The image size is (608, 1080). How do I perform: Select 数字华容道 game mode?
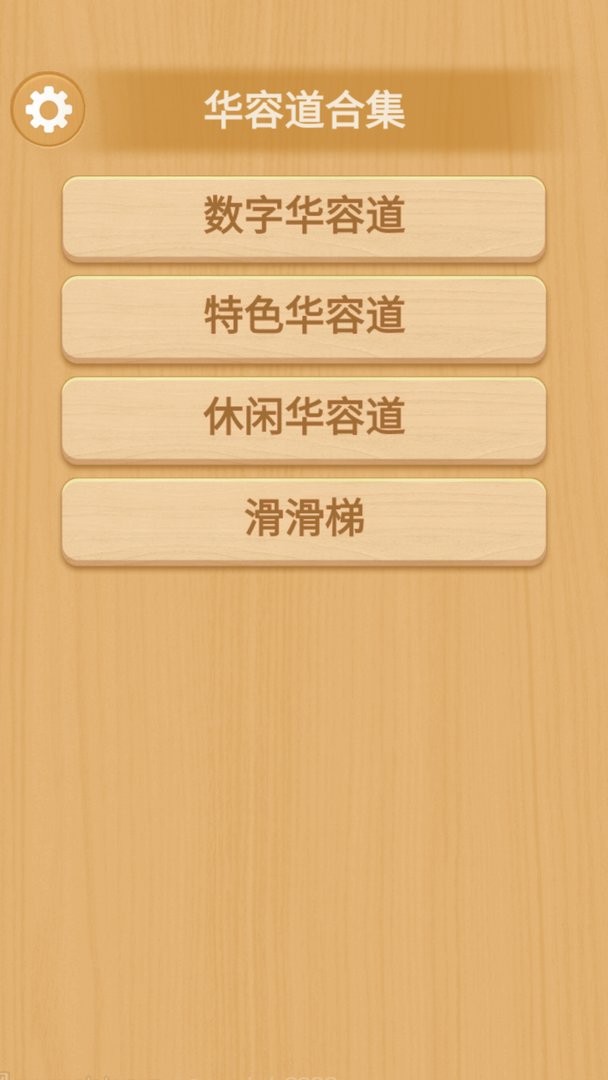coord(304,217)
